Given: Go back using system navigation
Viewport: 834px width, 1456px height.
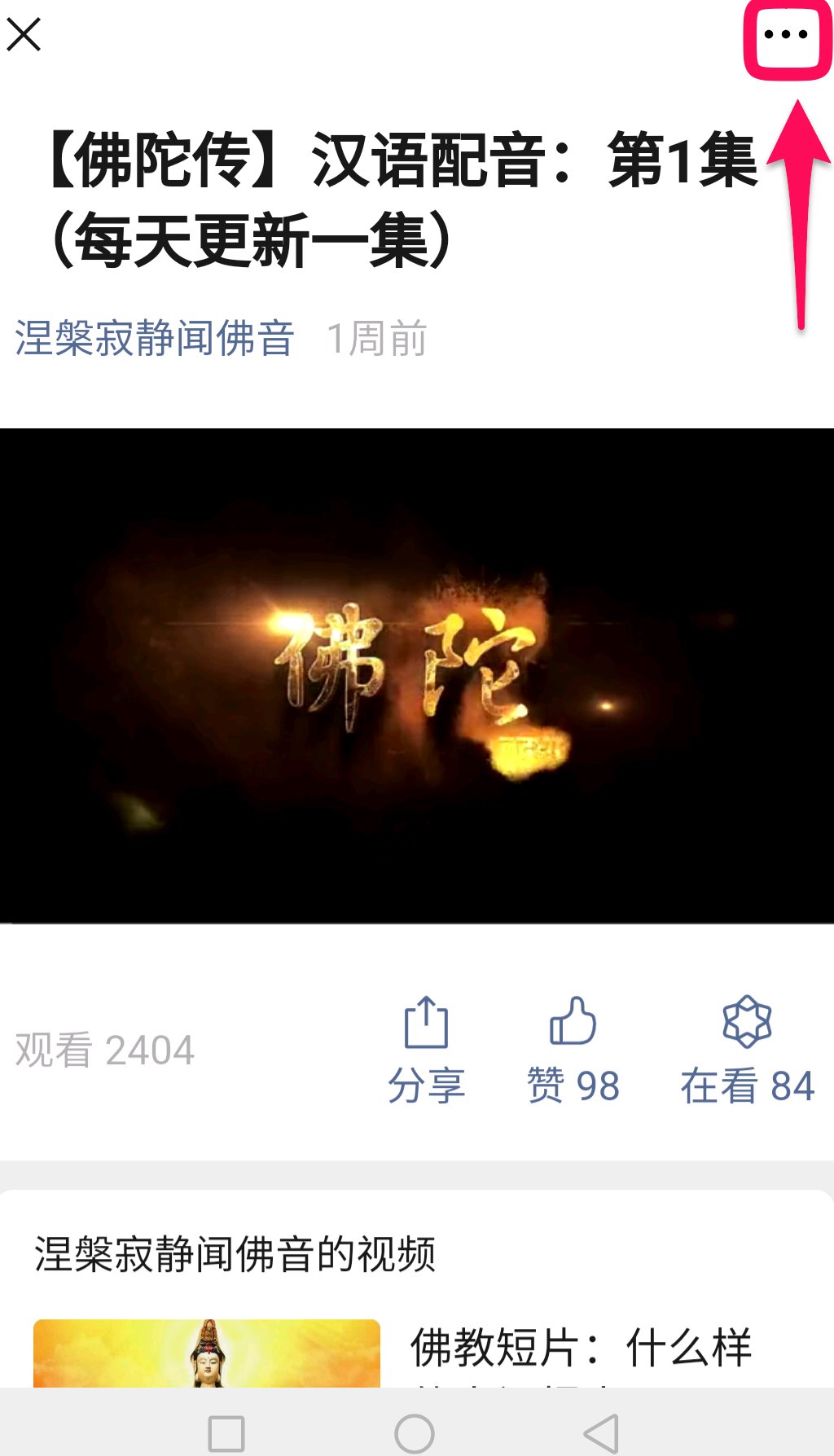Looking at the screenshot, I should click(602, 1434).
